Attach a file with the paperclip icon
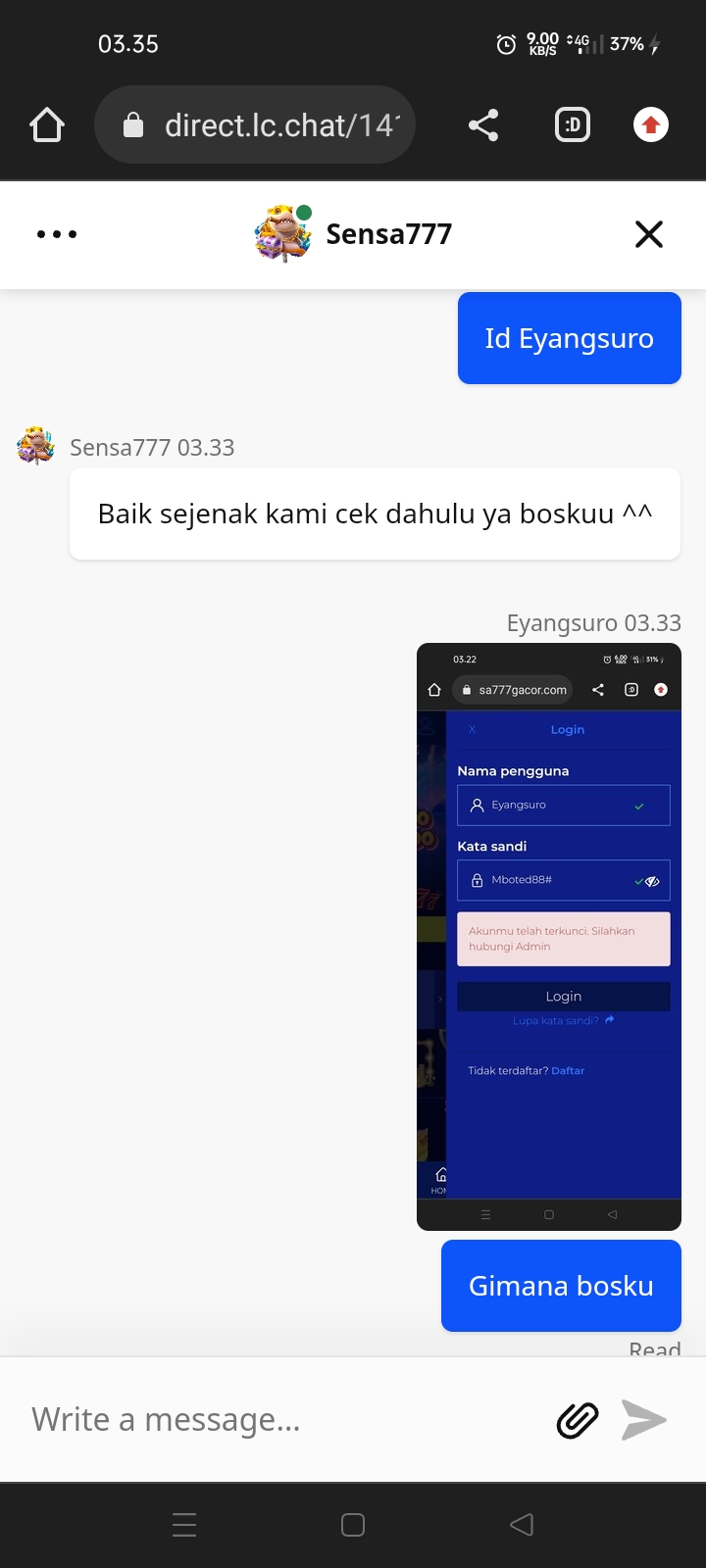 578,1419
